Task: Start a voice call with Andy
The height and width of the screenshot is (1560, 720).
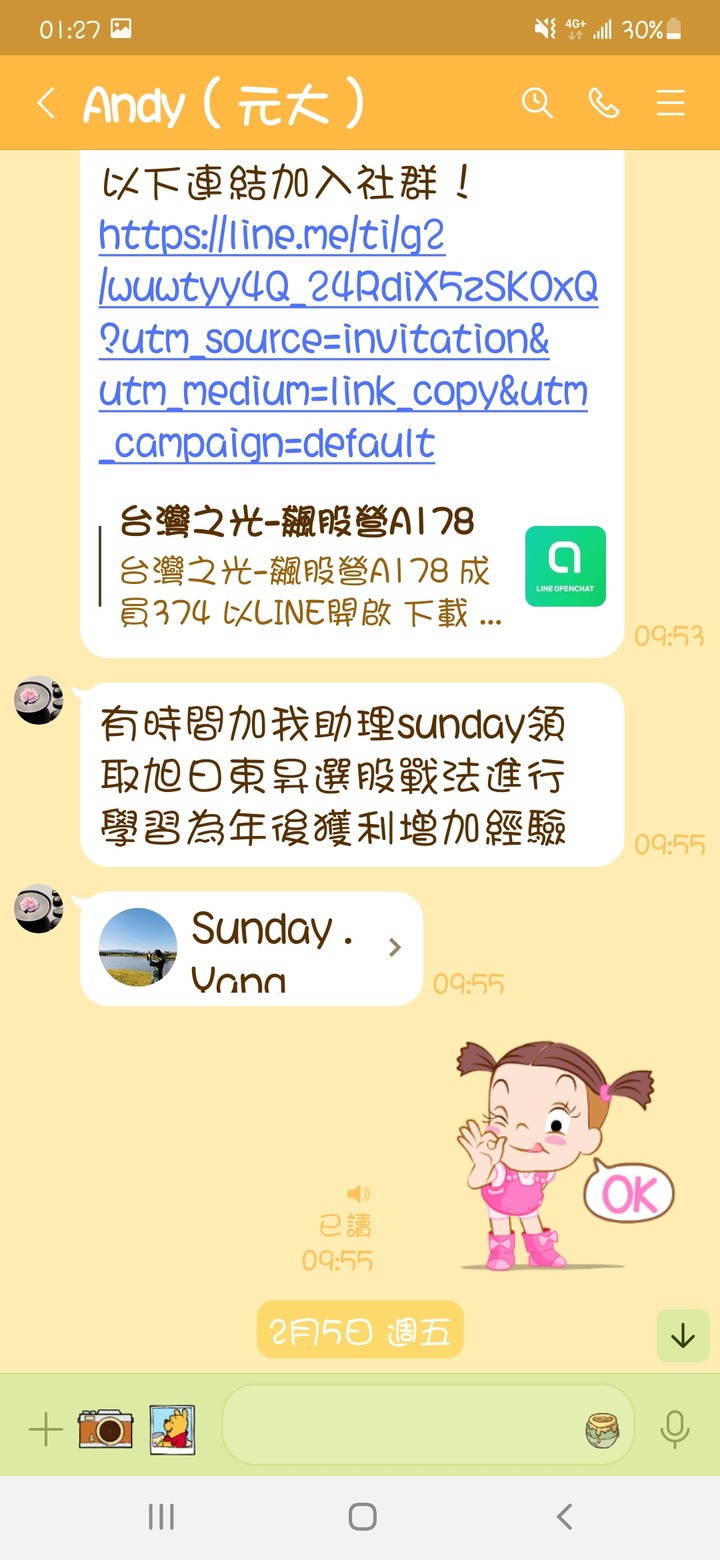Action: (x=604, y=103)
